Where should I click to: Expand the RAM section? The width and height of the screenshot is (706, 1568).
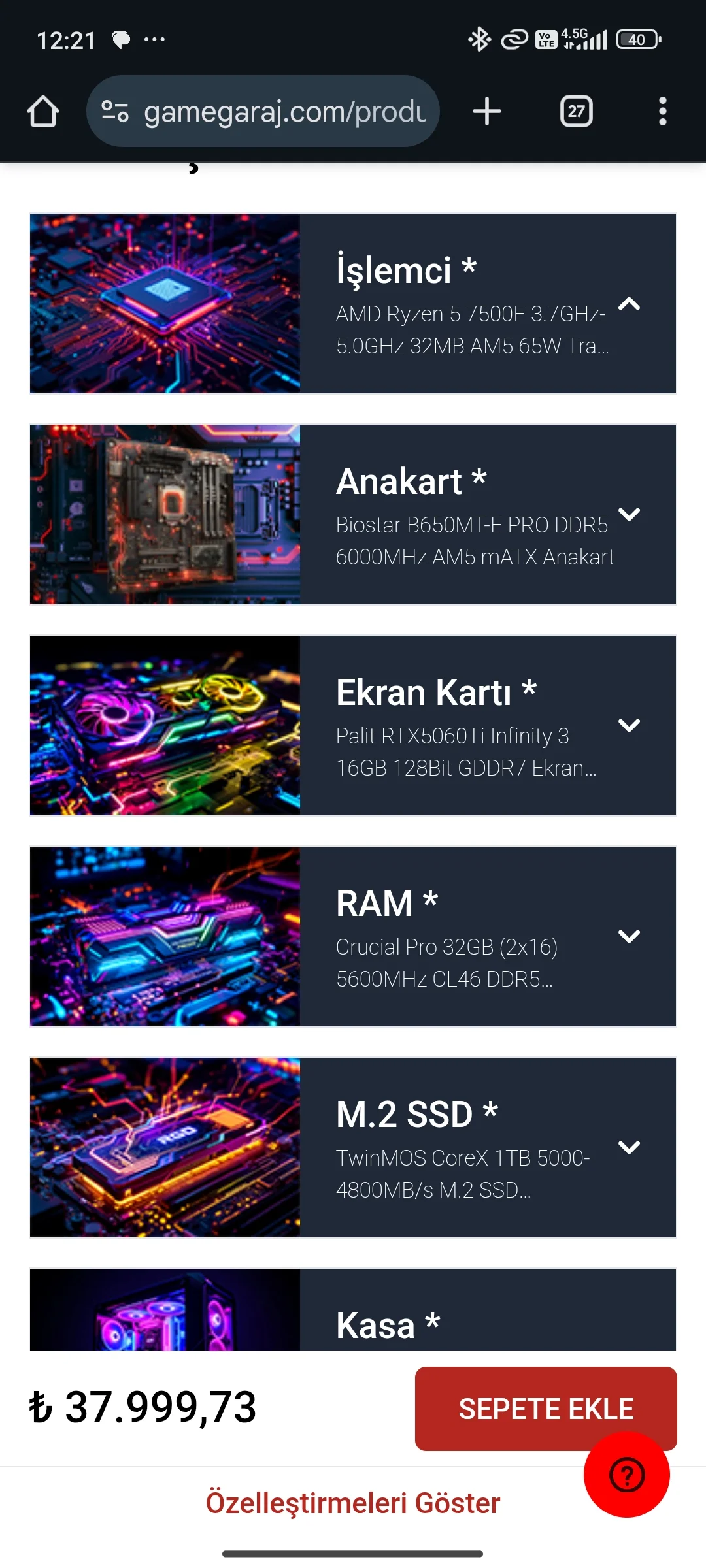click(x=629, y=937)
